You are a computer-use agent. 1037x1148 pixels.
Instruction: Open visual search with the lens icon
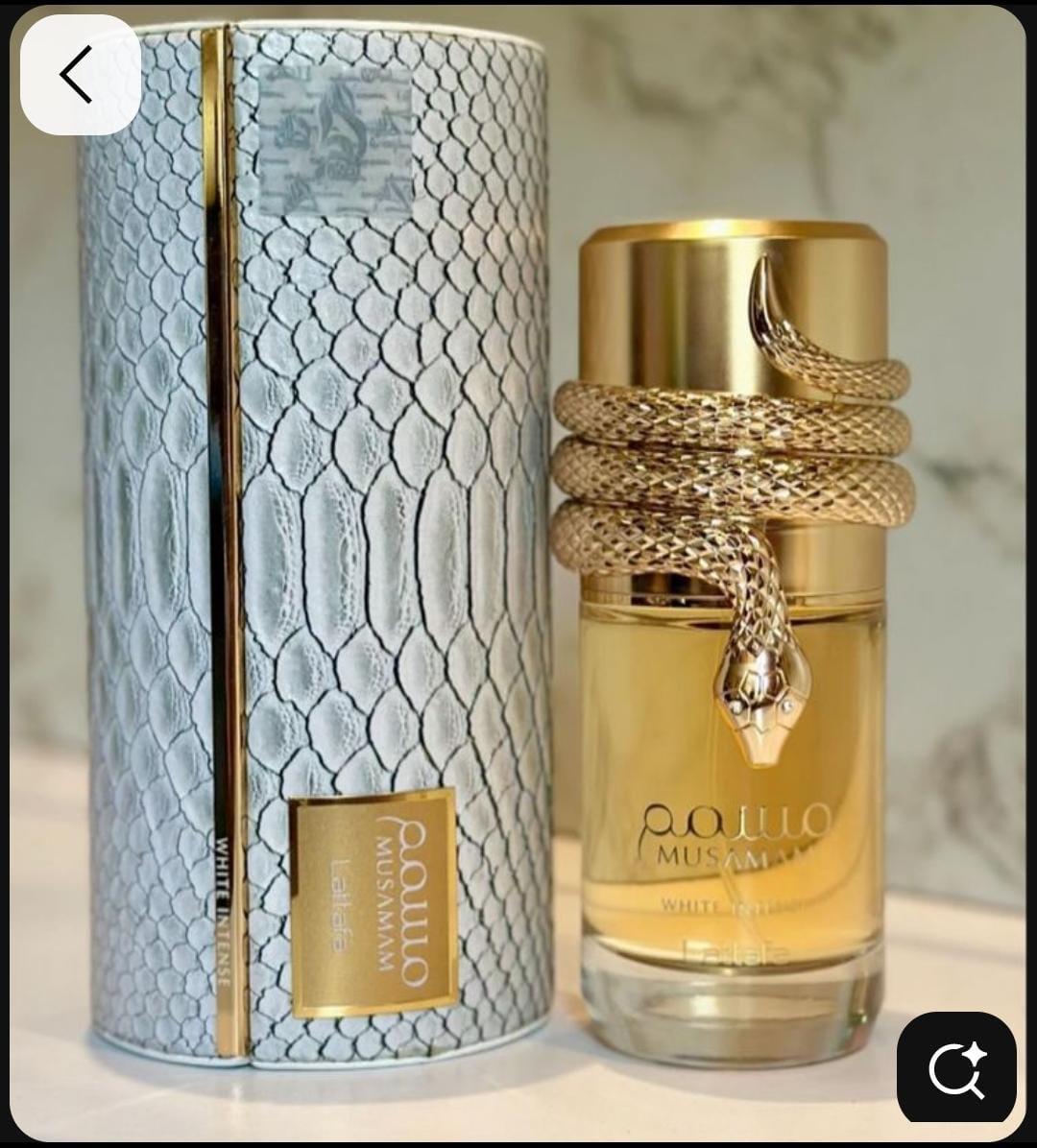coord(955,1066)
